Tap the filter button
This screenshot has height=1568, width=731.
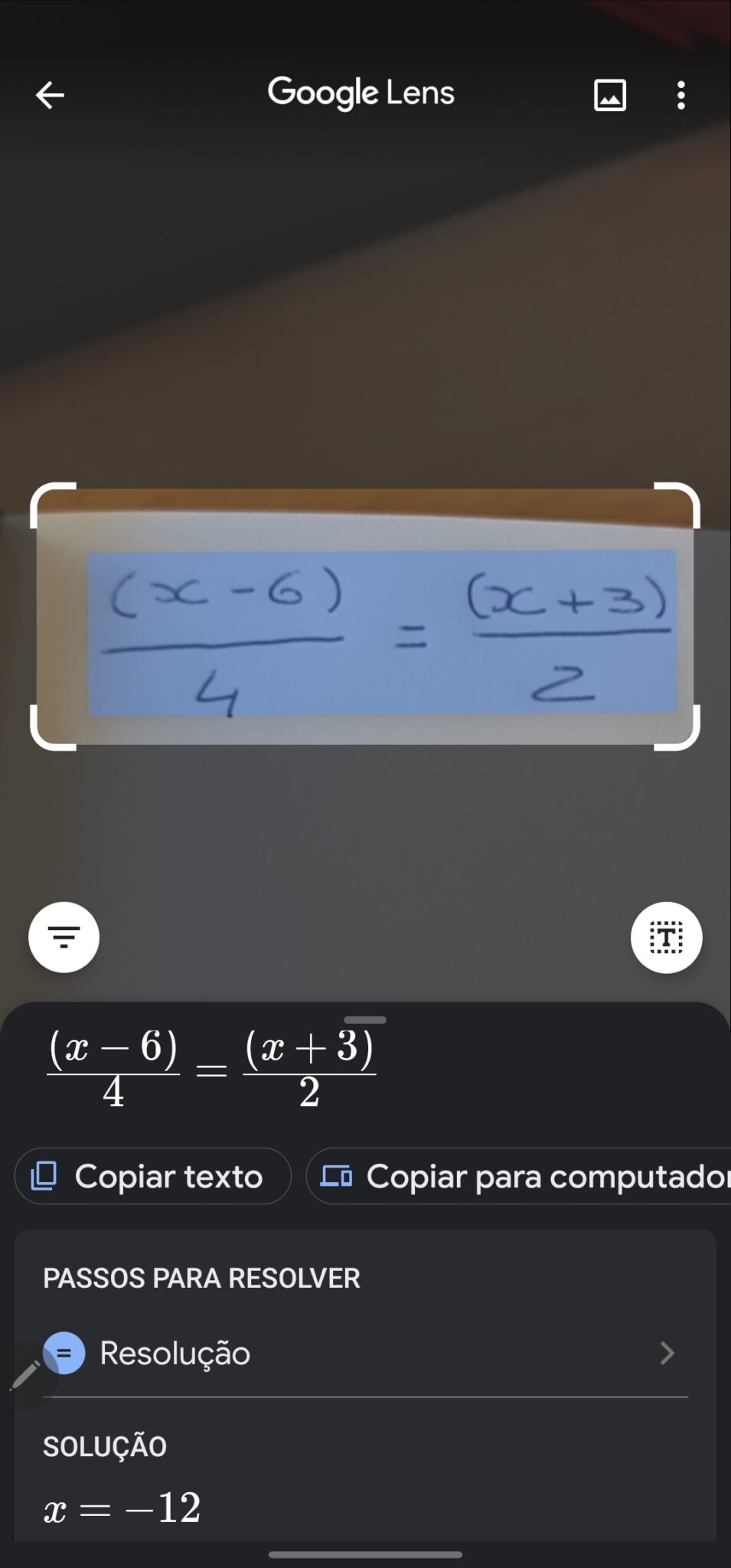[x=64, y=937]
